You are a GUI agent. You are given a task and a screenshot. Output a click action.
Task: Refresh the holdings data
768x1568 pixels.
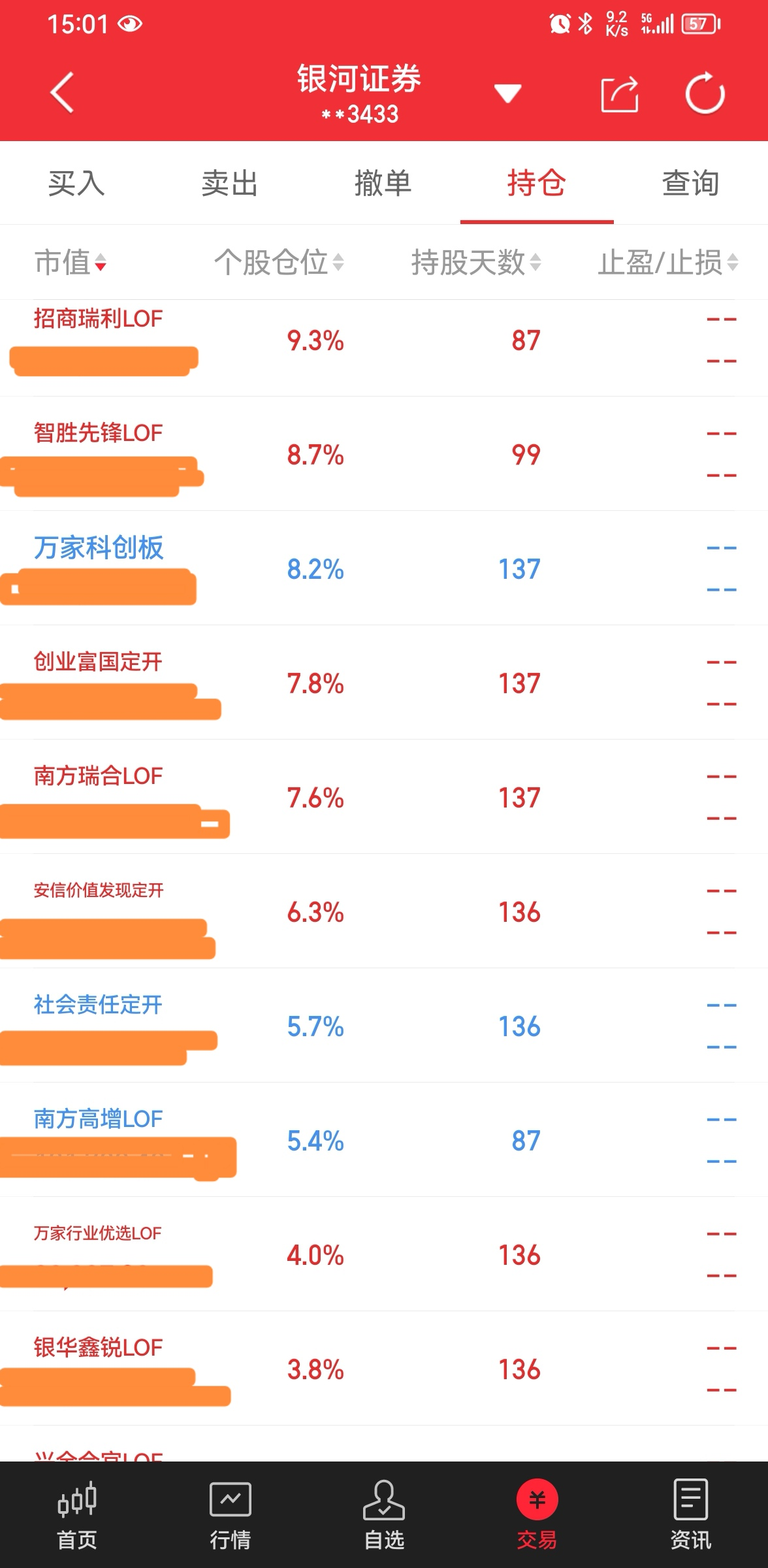tap(705, 94)
